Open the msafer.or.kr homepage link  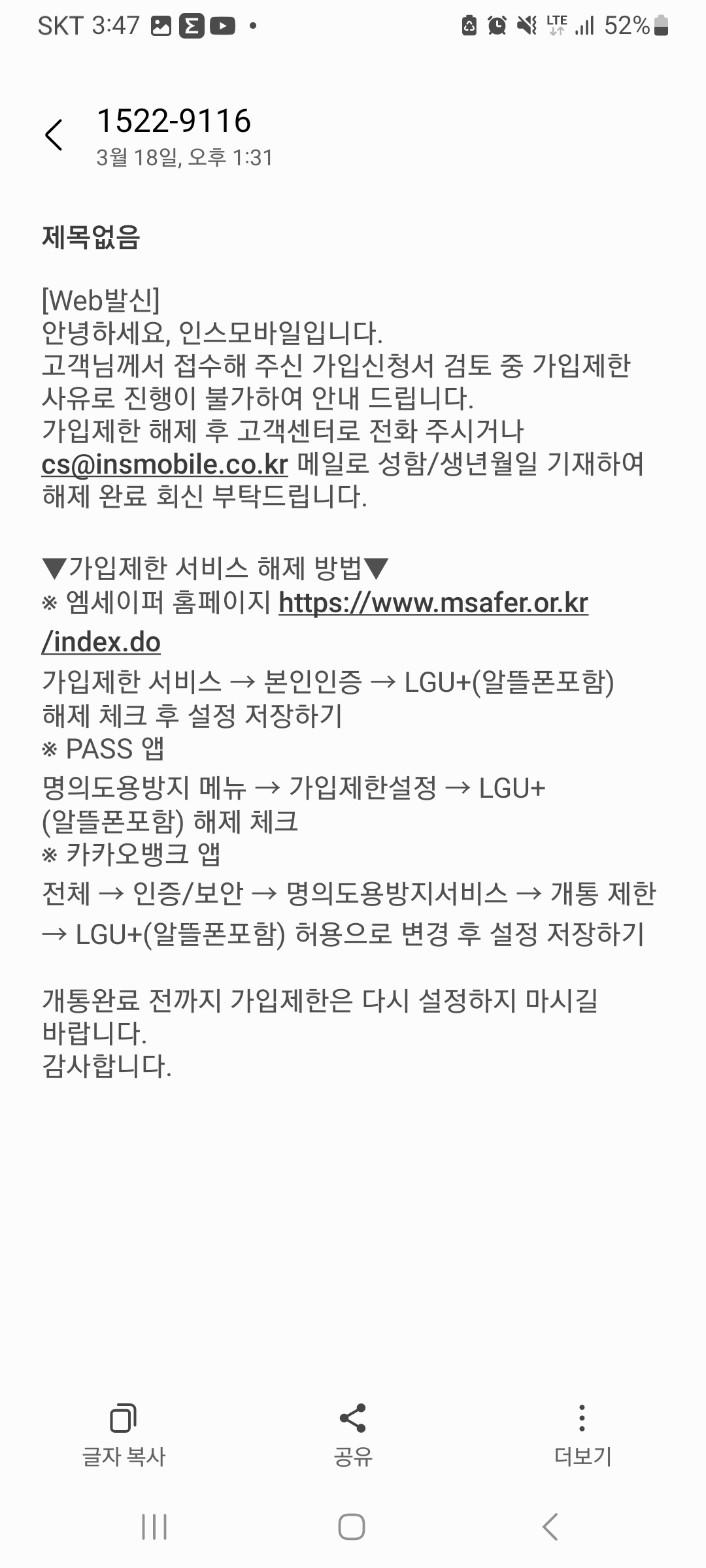pos(433,602)
